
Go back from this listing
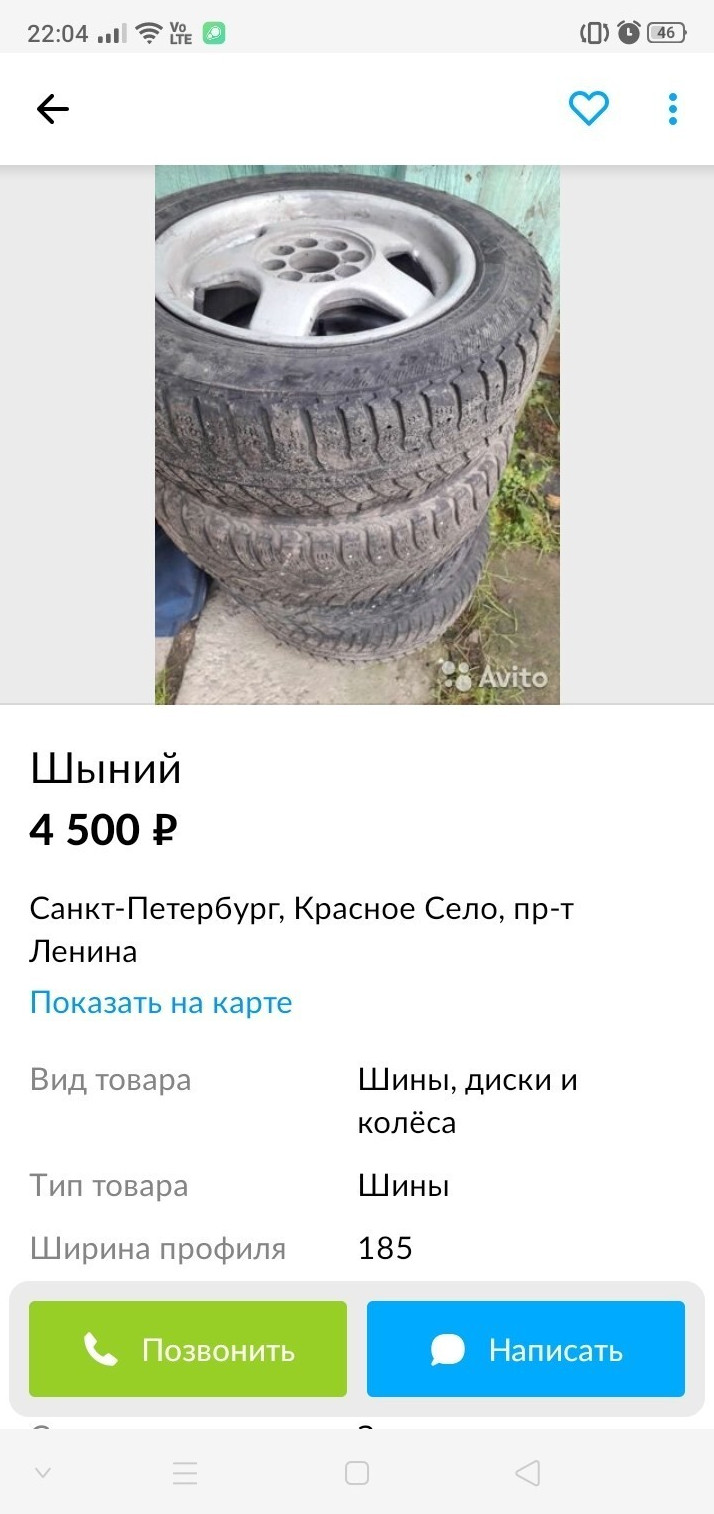52,109
